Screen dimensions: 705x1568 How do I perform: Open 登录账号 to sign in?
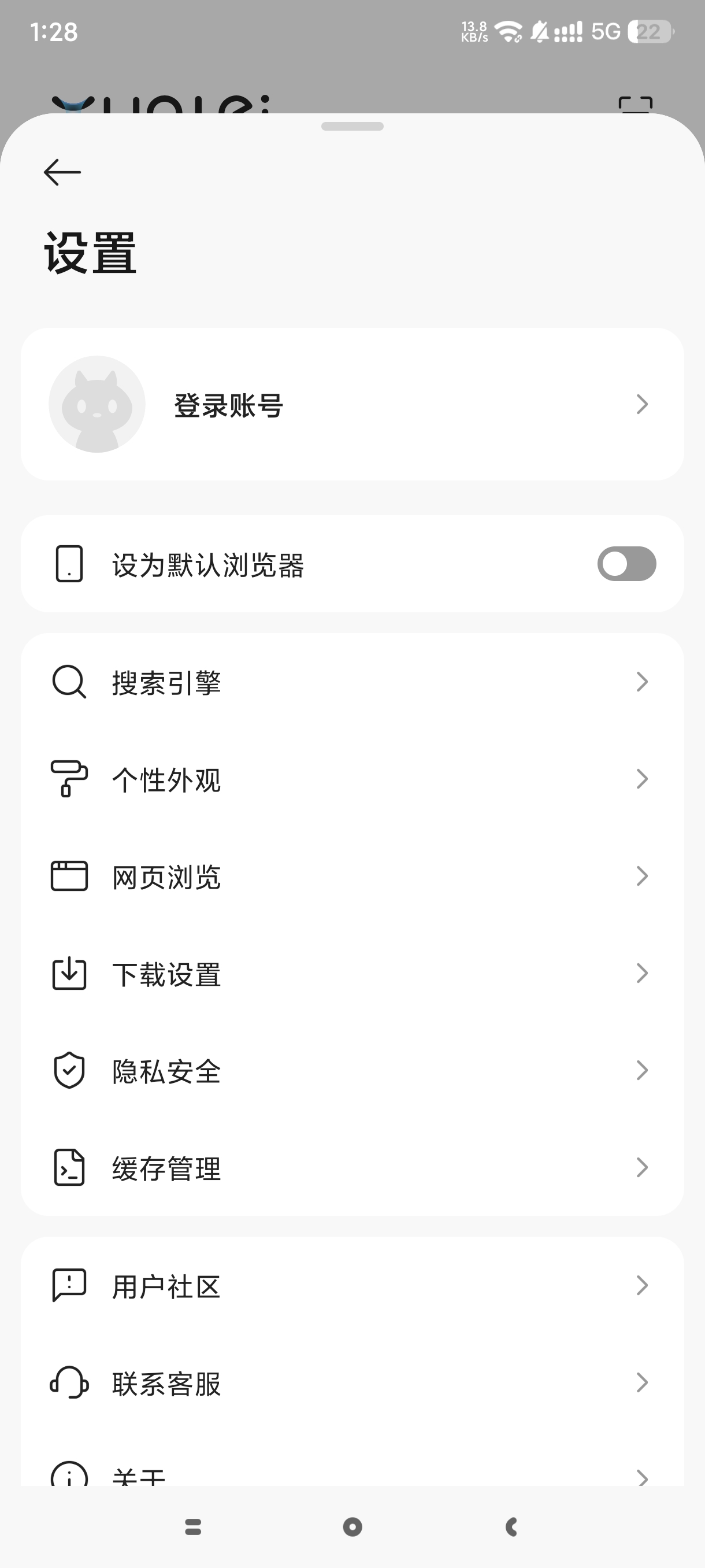coord(351,404)
